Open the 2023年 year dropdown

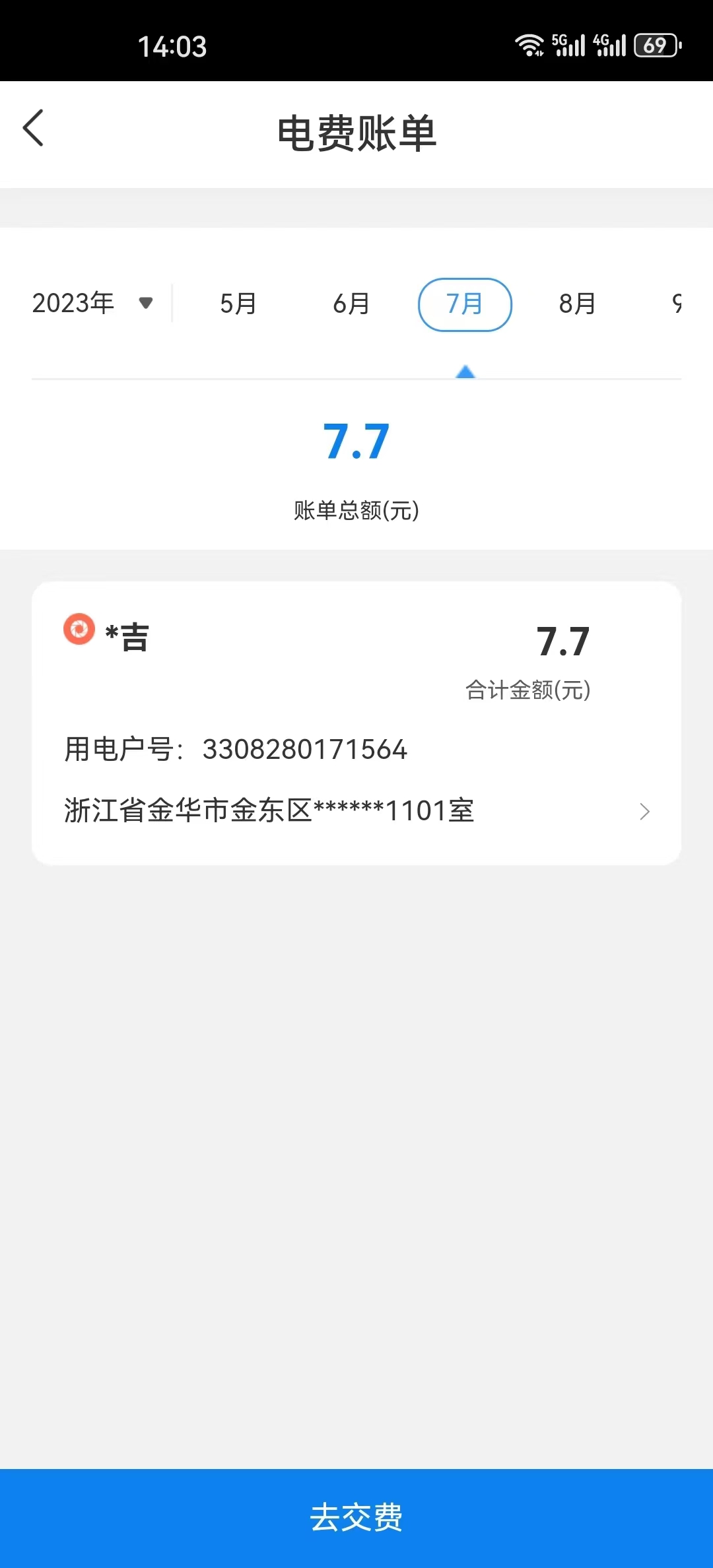click(x=92, y=304)
